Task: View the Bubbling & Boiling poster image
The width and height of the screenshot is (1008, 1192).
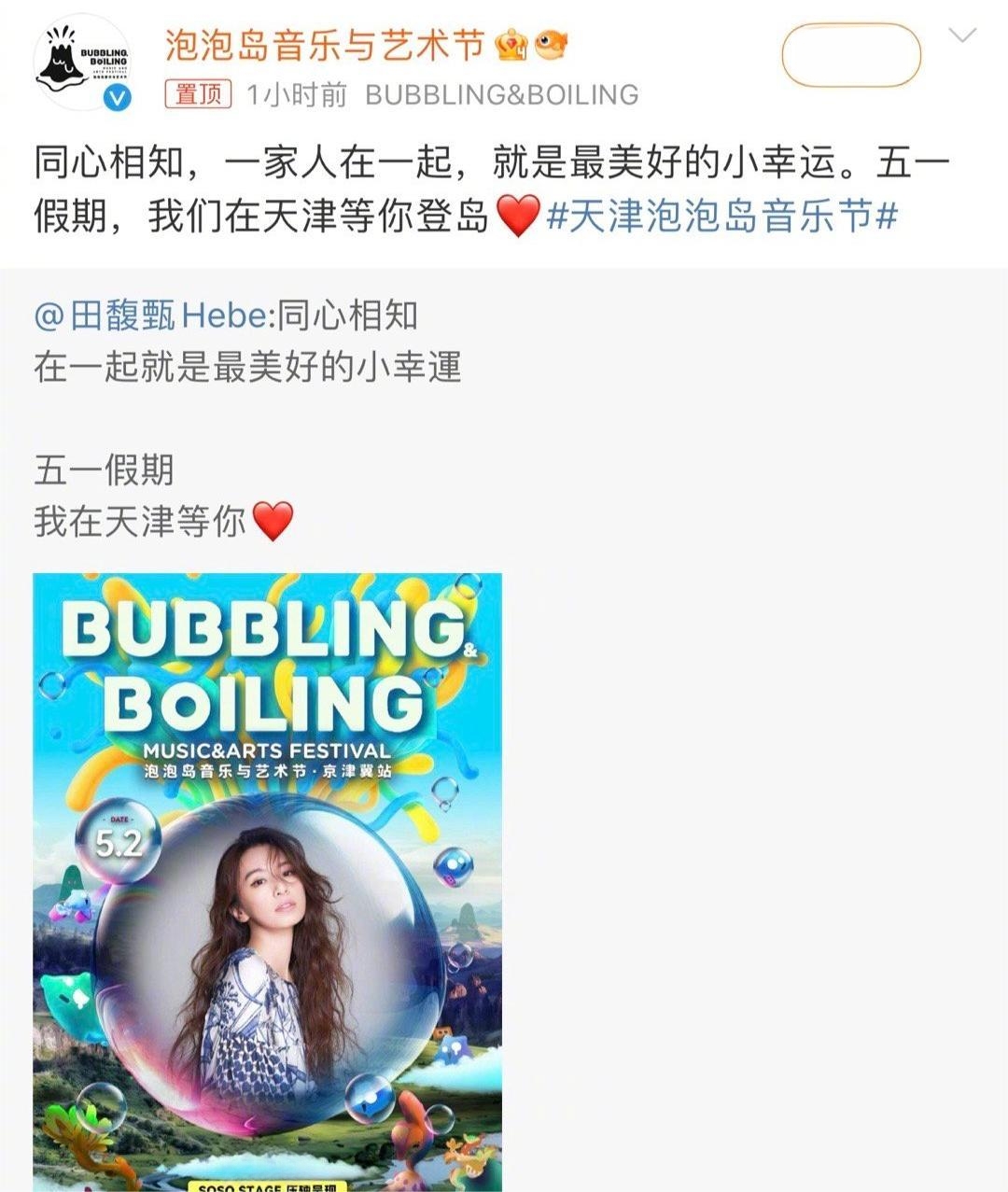Action: (x=267, y=881)
